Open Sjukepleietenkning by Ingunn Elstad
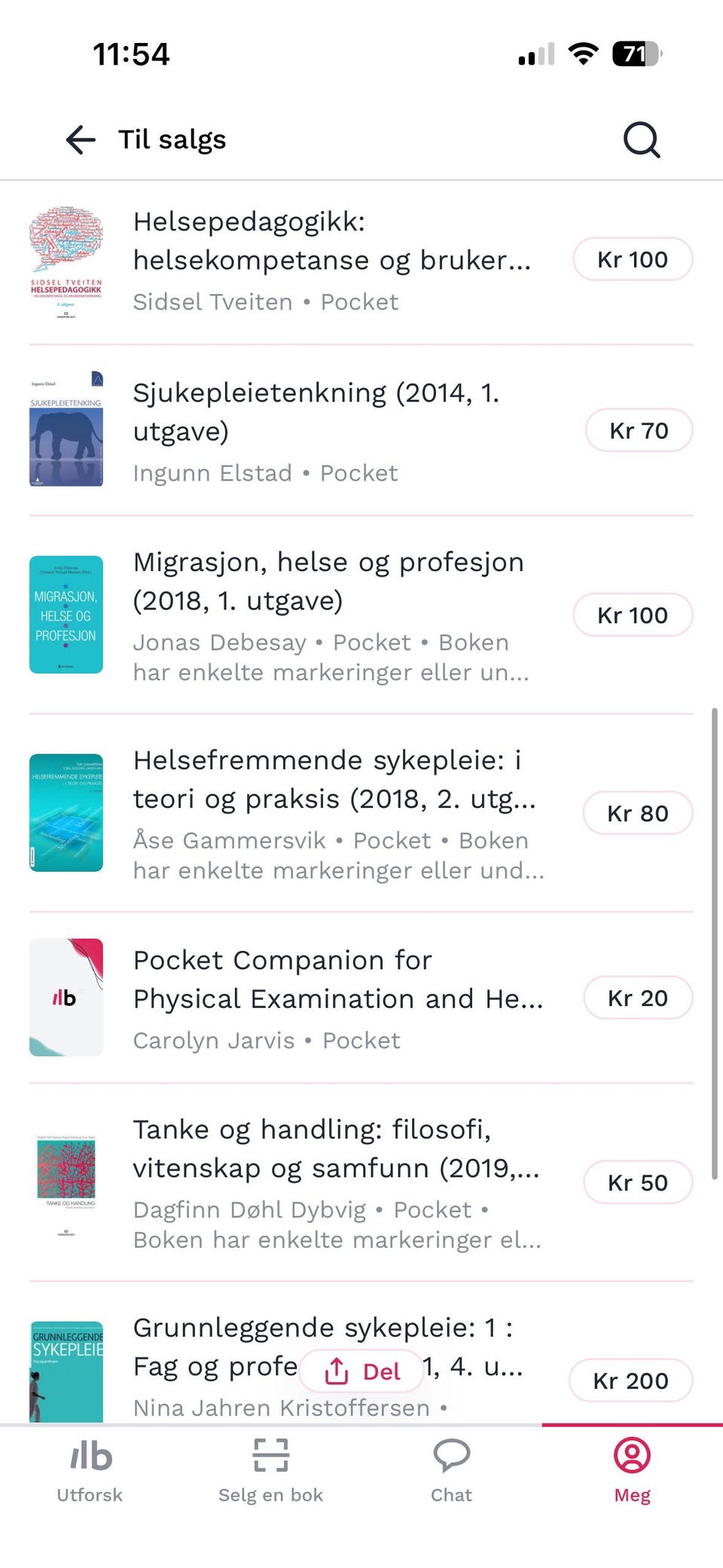This screenshot has width=723, height=1568. click(361, 431)
